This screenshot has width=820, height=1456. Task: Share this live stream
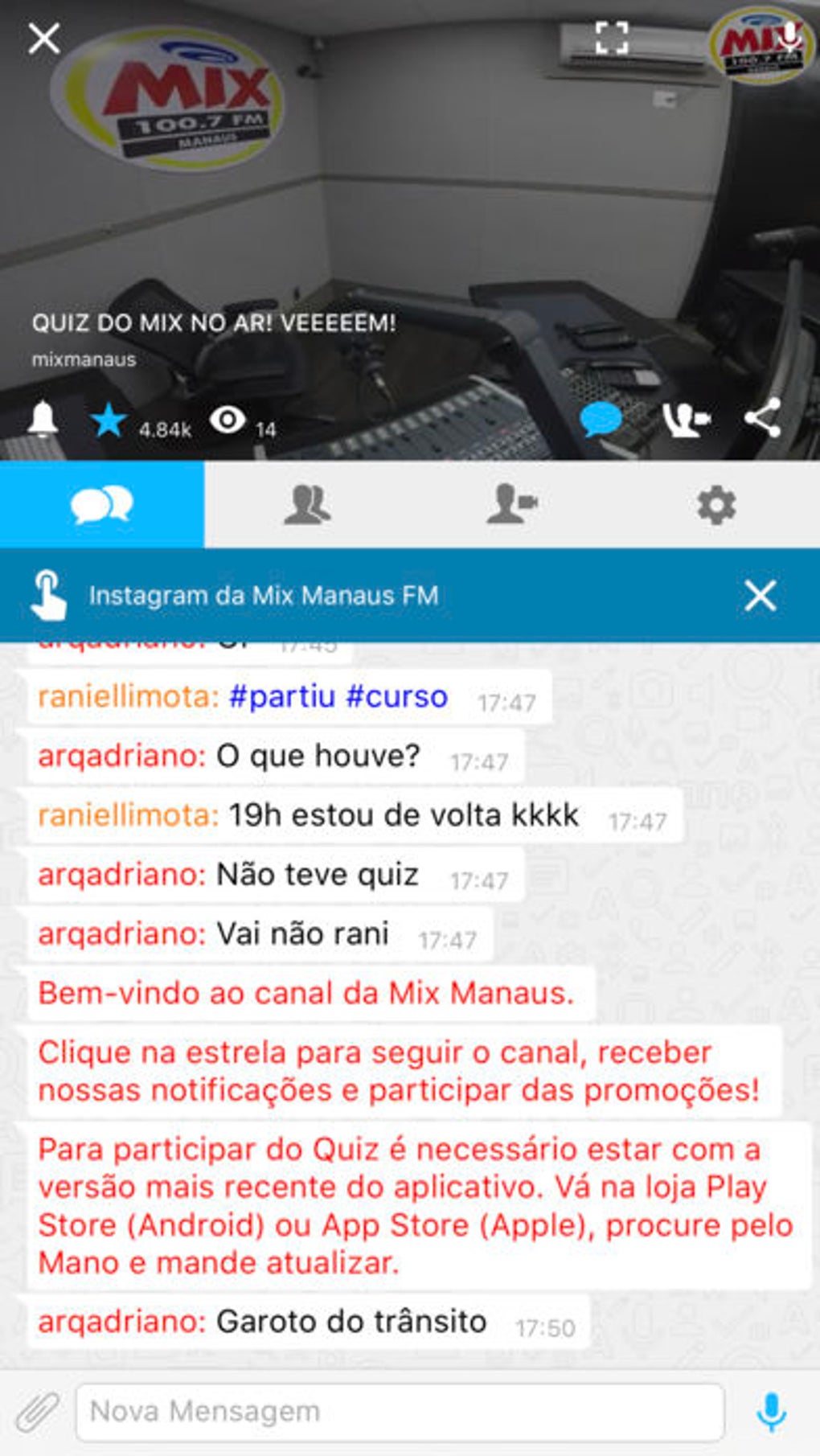pyautogui.click(x=762, y=418)
